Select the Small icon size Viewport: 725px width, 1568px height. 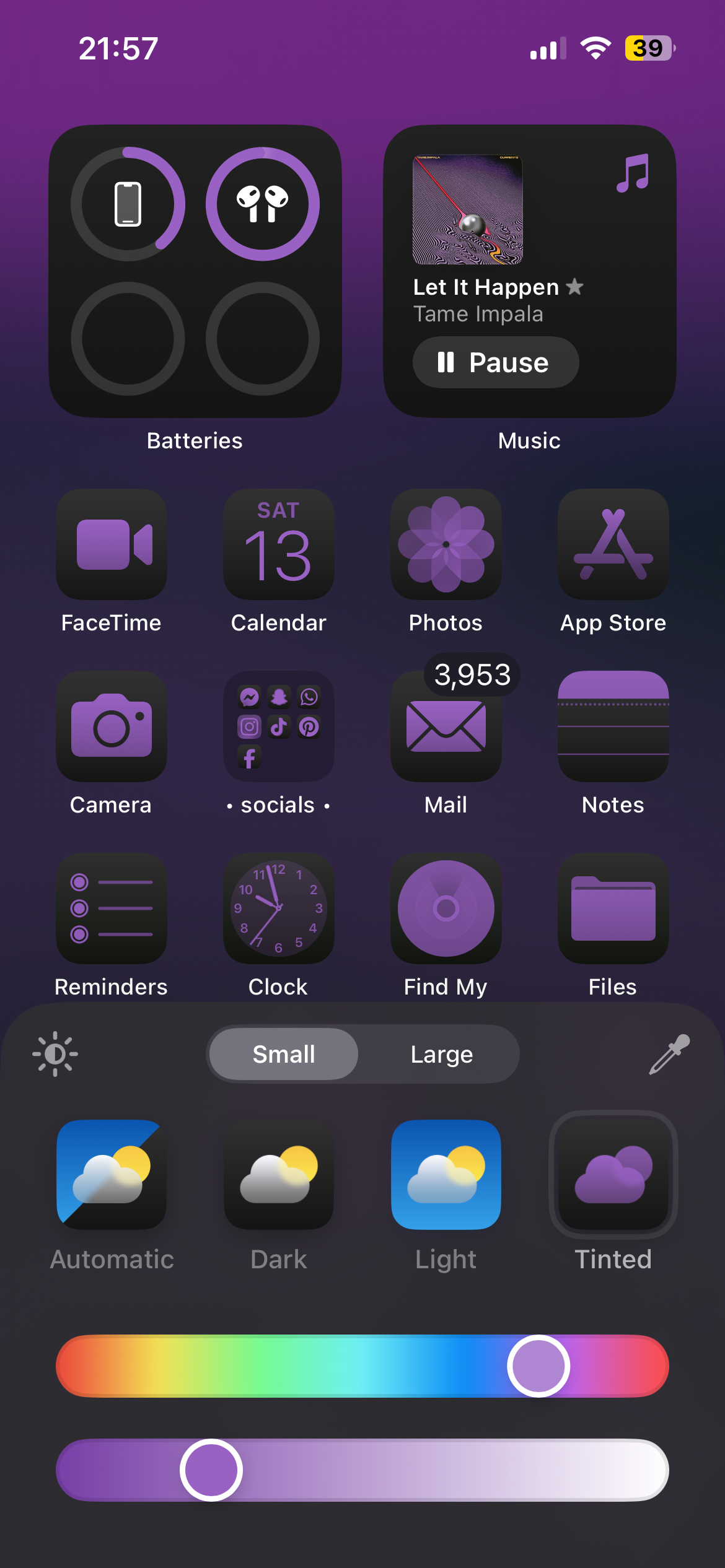[284, 1054]
